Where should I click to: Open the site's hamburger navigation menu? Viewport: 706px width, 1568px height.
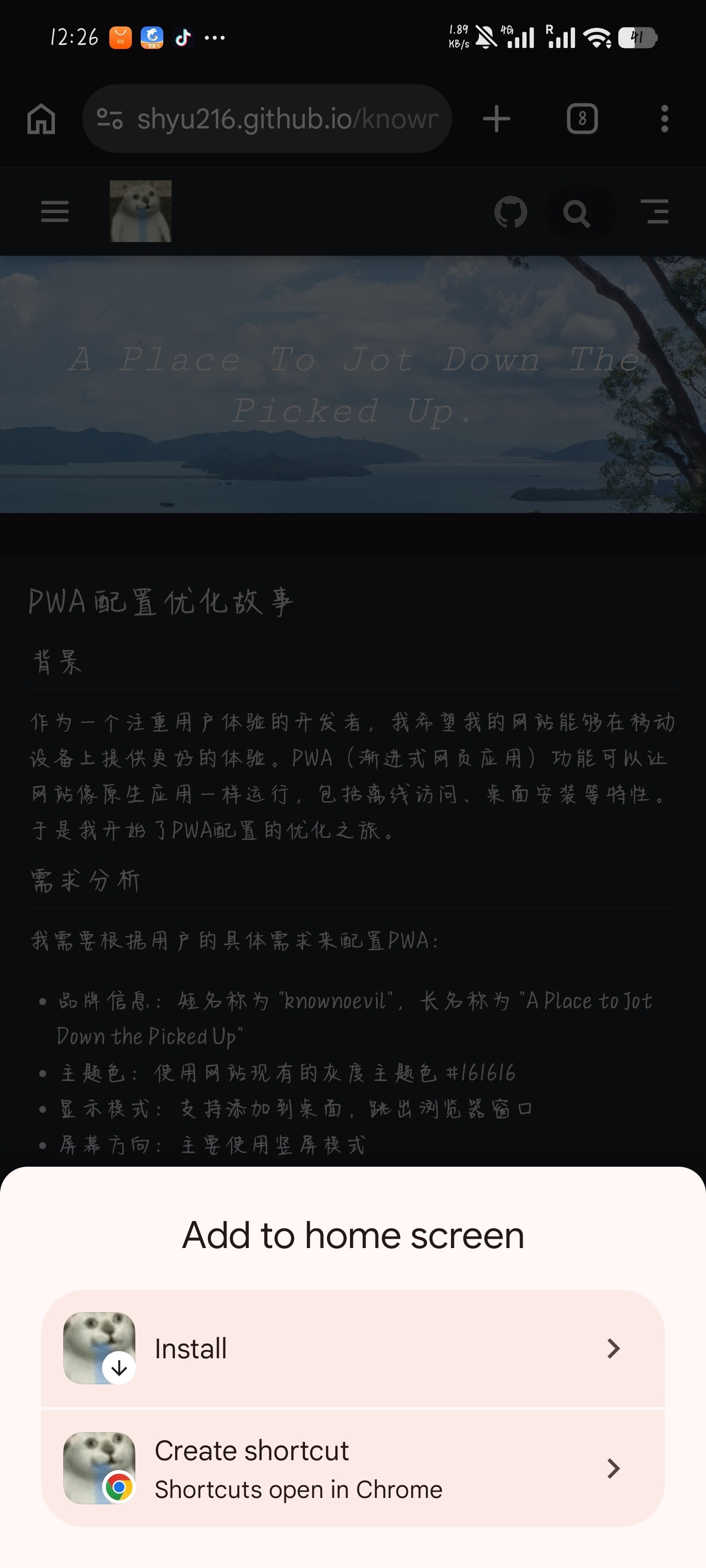pyautogui.click(x=54, y=211)
